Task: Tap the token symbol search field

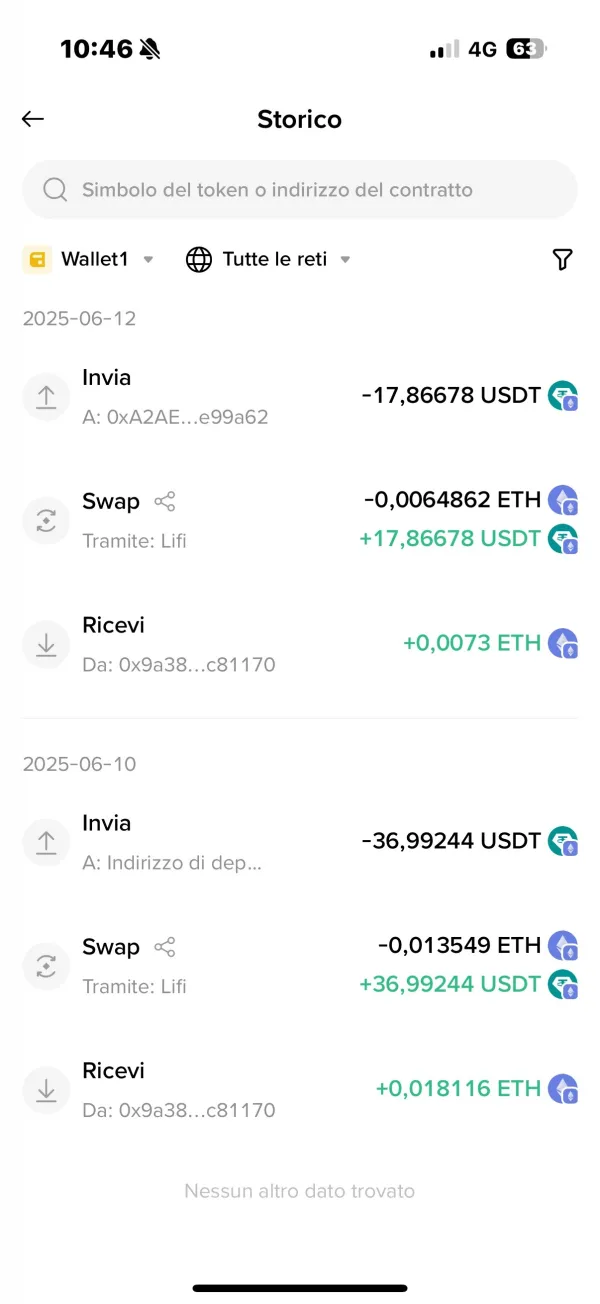Action: pyautogui.click(x=300, y=190)
